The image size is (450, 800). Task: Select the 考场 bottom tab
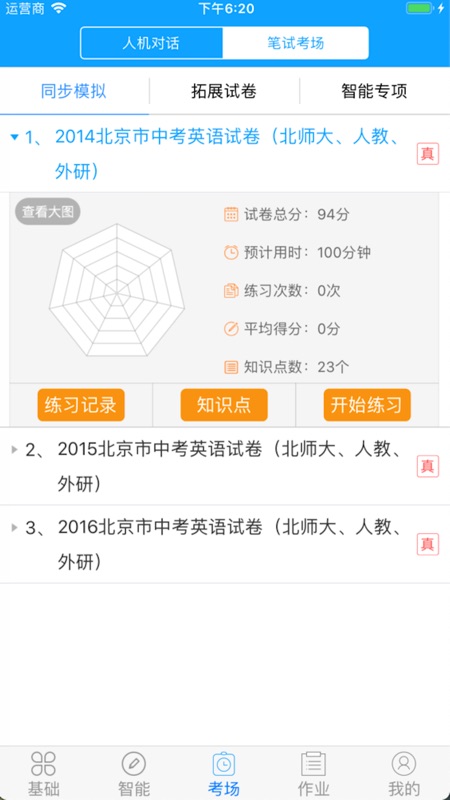click(223, 773)
